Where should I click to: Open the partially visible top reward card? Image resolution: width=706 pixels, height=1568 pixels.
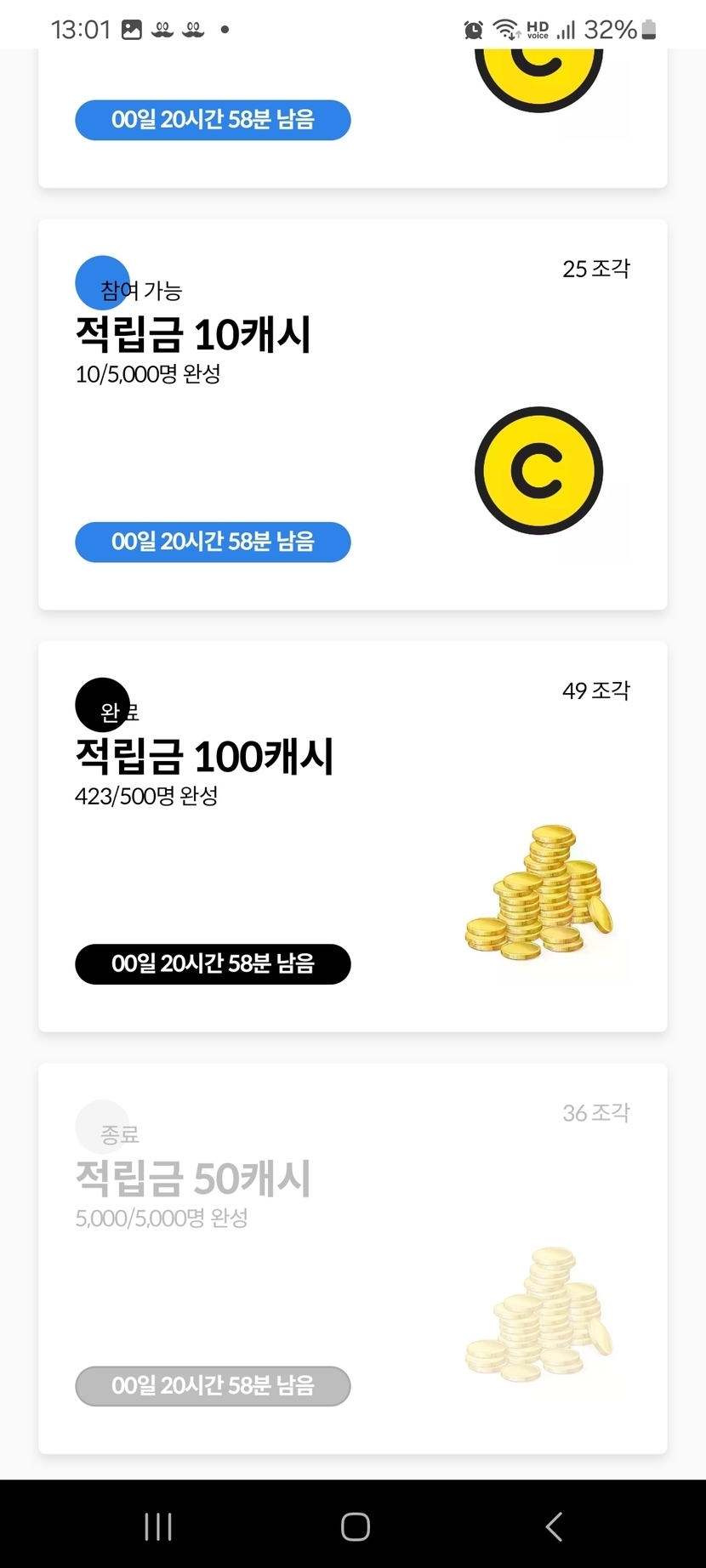(352, 119)
